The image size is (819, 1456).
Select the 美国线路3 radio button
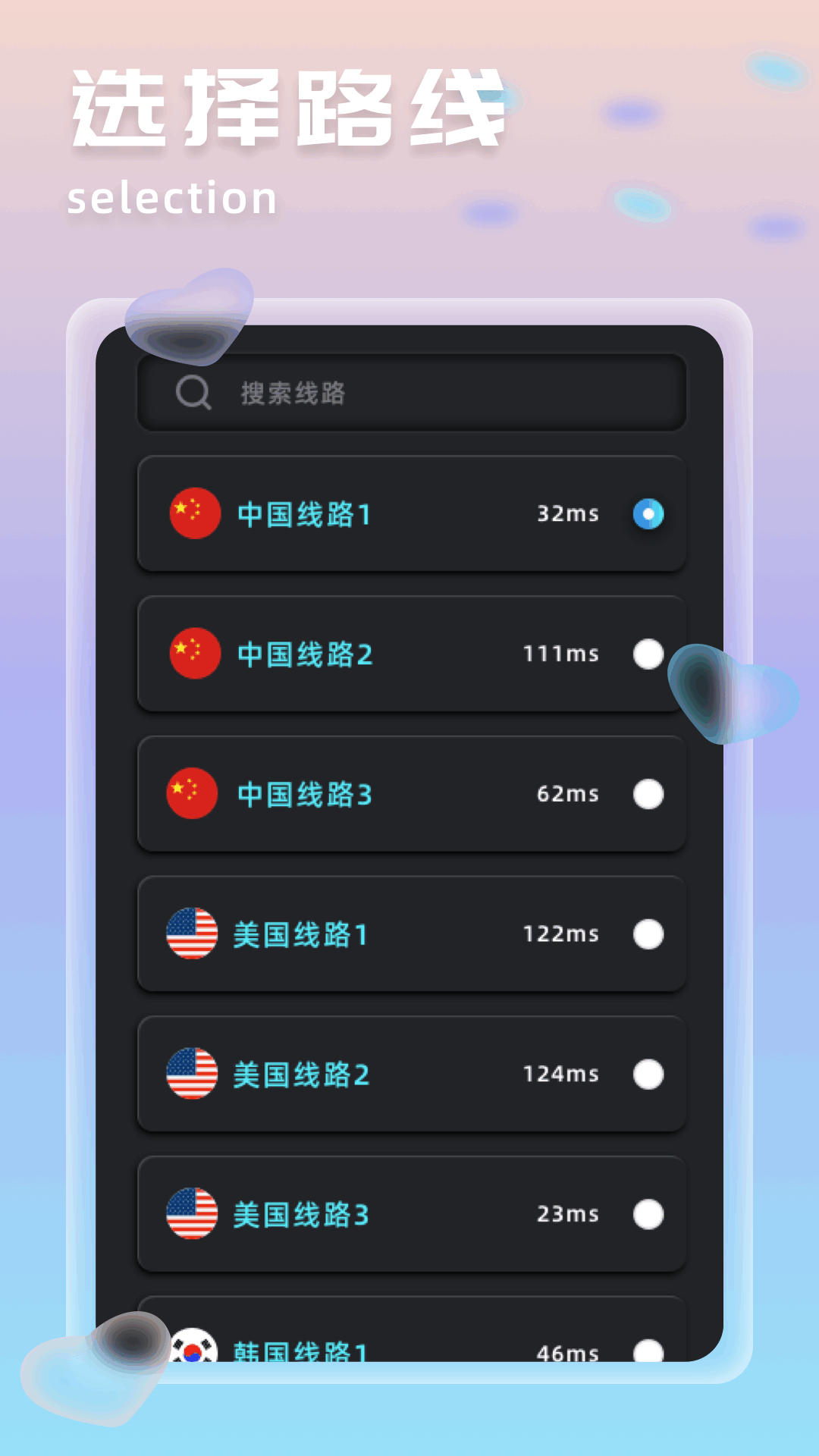point(647,1214)
